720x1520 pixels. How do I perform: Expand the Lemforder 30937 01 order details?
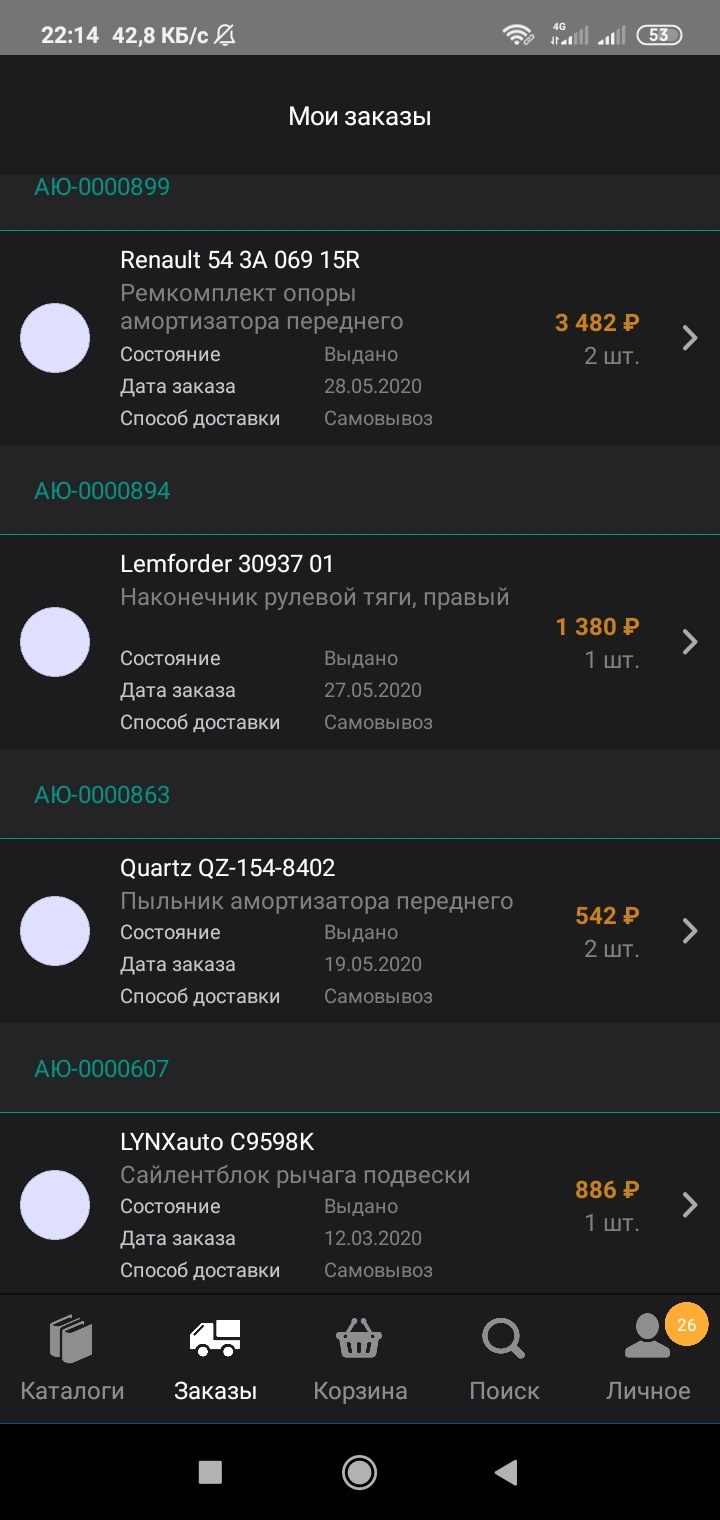(689, 642)
